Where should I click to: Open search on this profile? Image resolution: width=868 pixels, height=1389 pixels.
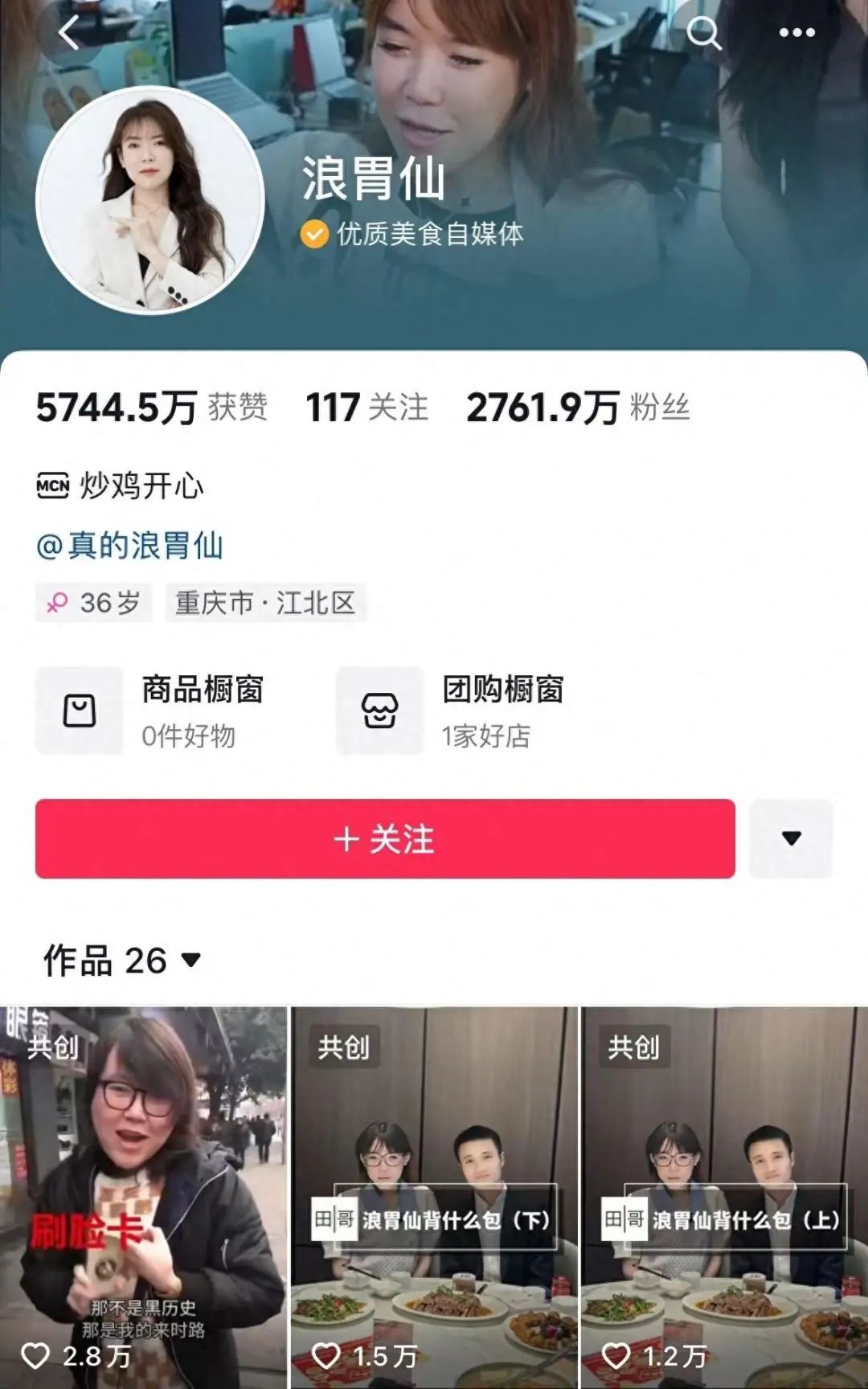click(x=703, y=33)
